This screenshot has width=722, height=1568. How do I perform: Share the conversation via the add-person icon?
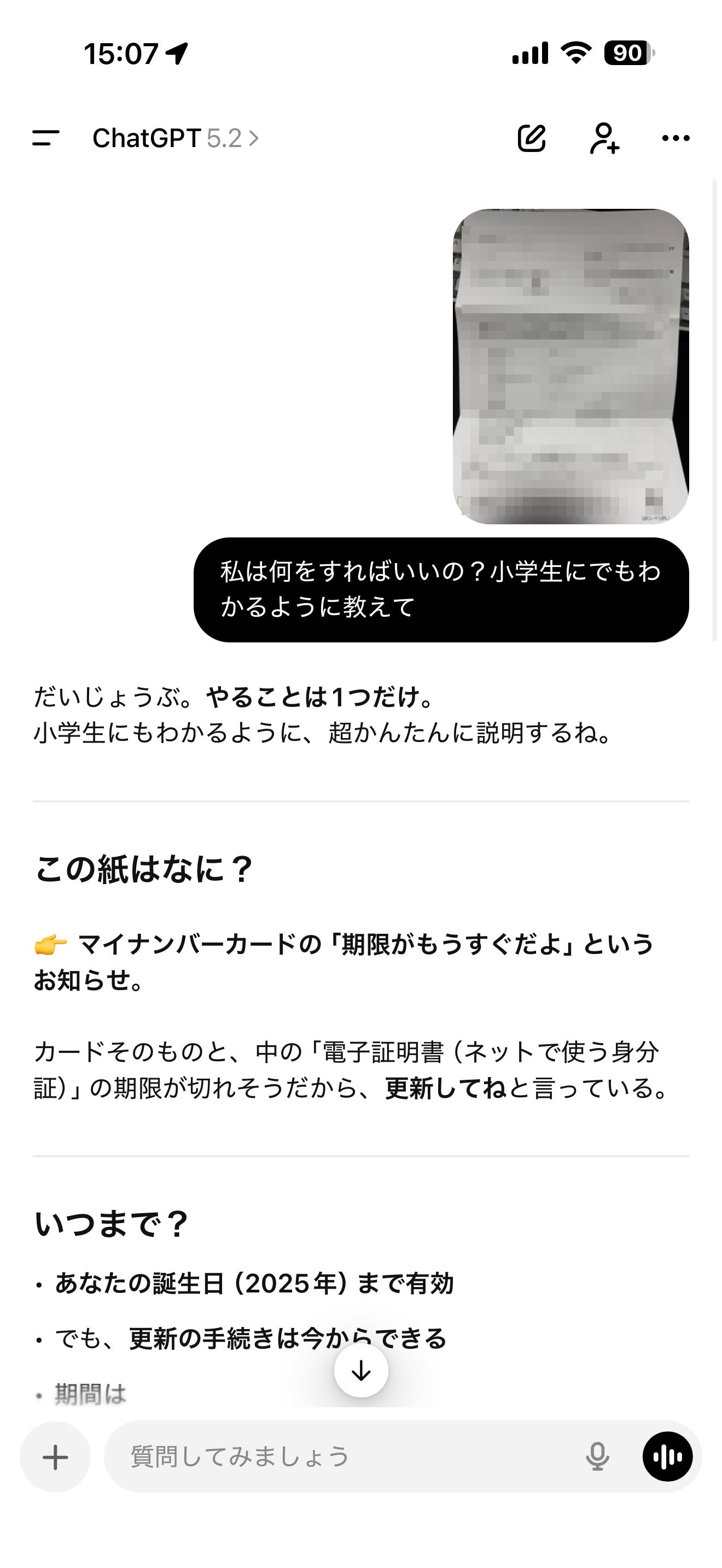[604, 138]
